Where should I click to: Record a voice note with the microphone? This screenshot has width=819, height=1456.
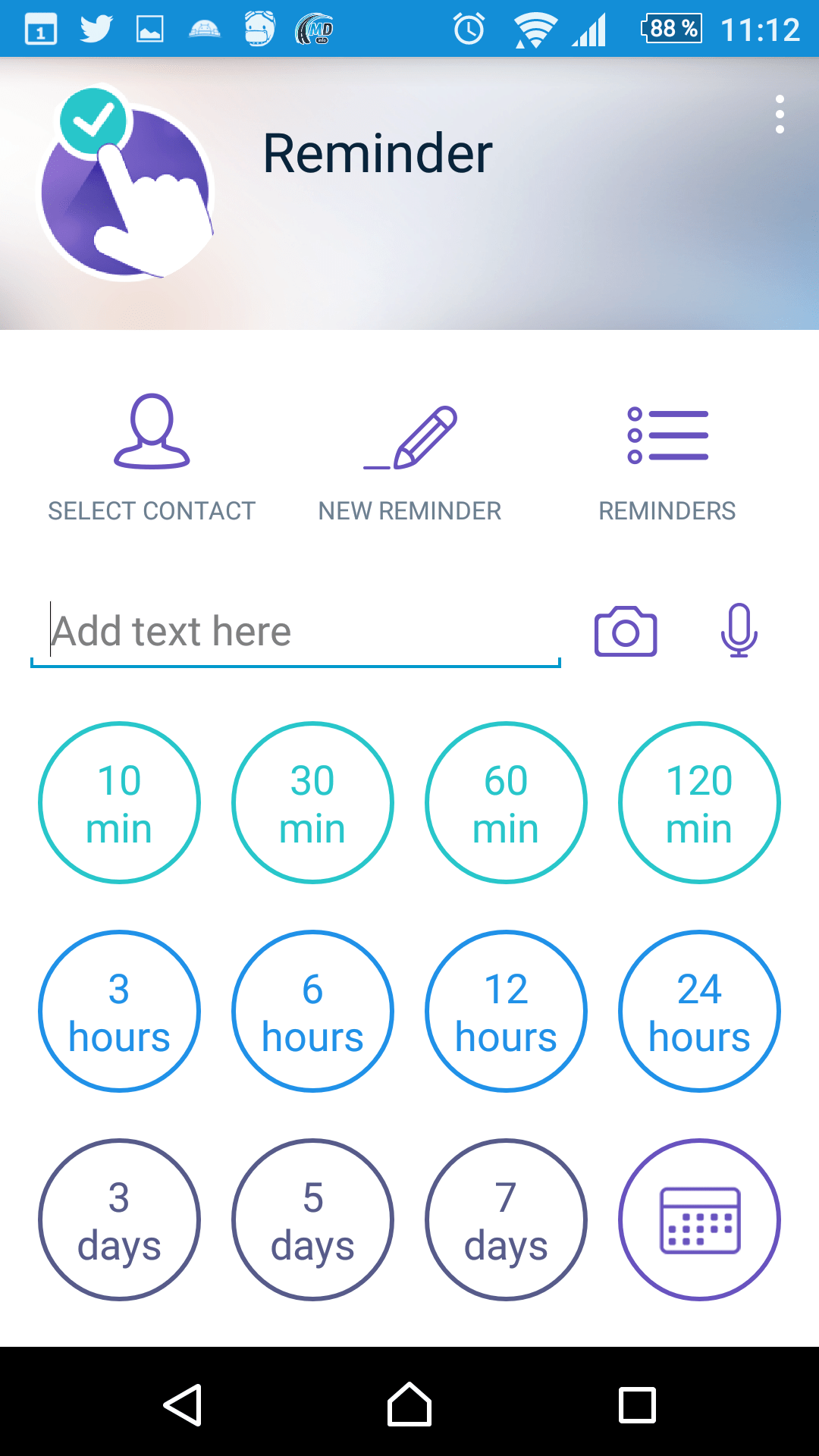[739, 630]
